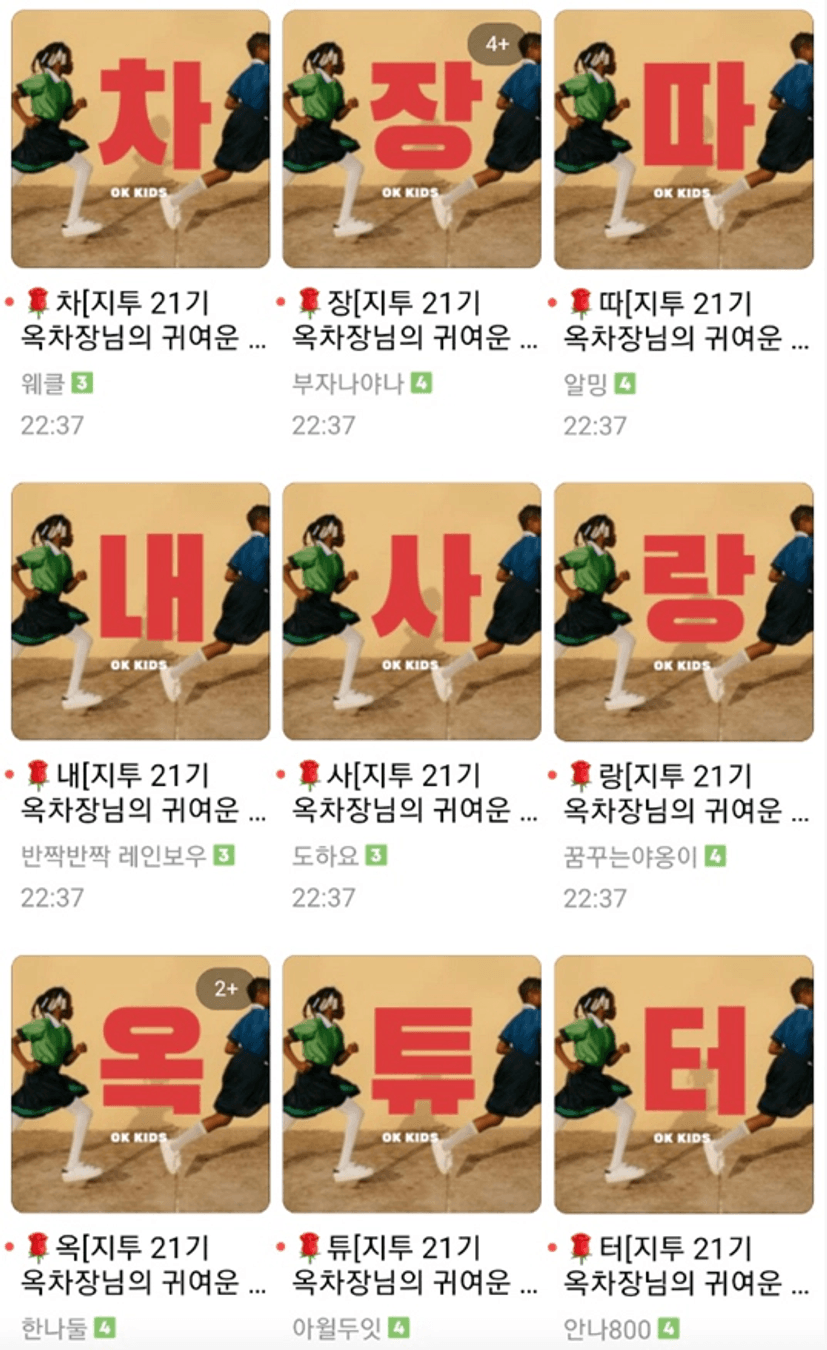Screen dimensions: 827x1350
Task: Tap the title starting with 🌹차[지투 21기
Action: (144, 321)
